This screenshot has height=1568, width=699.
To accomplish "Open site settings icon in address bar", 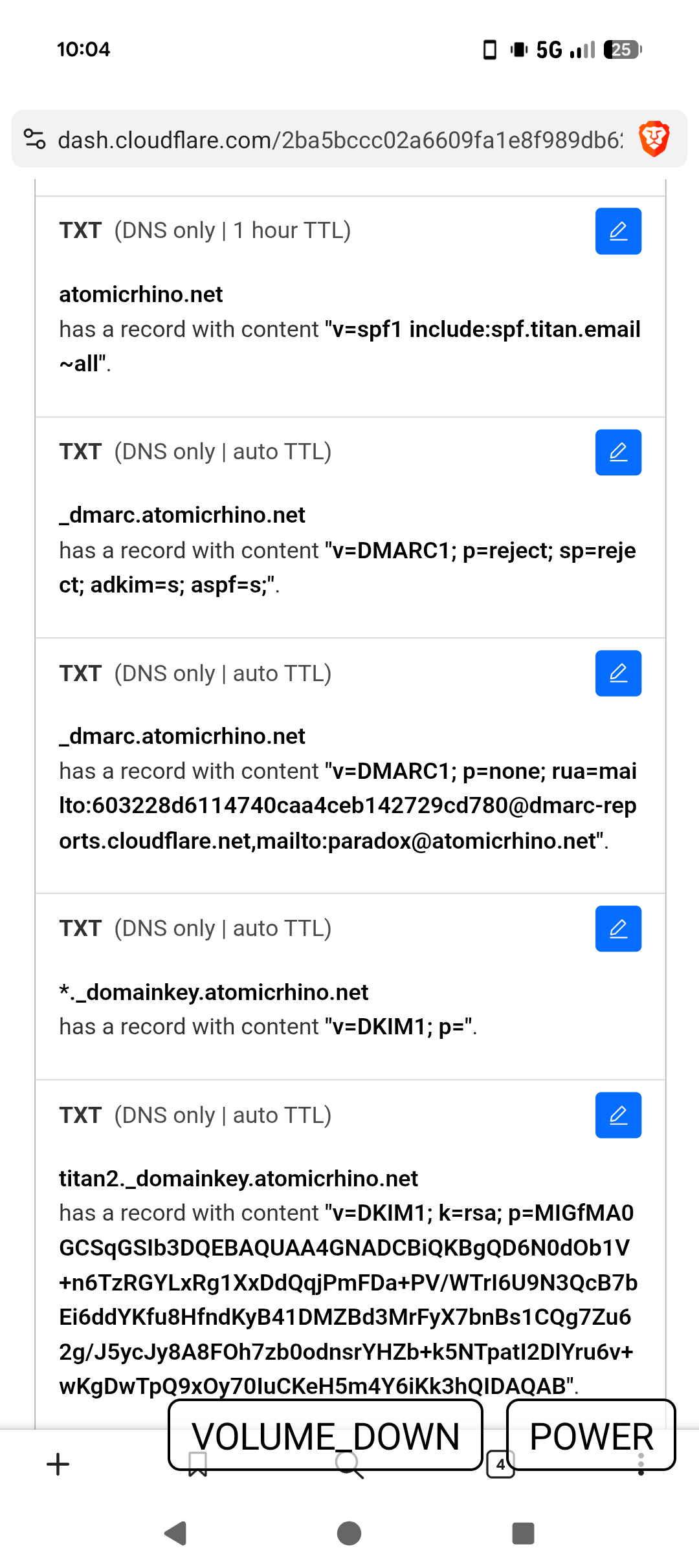I will tap(34, 139).
